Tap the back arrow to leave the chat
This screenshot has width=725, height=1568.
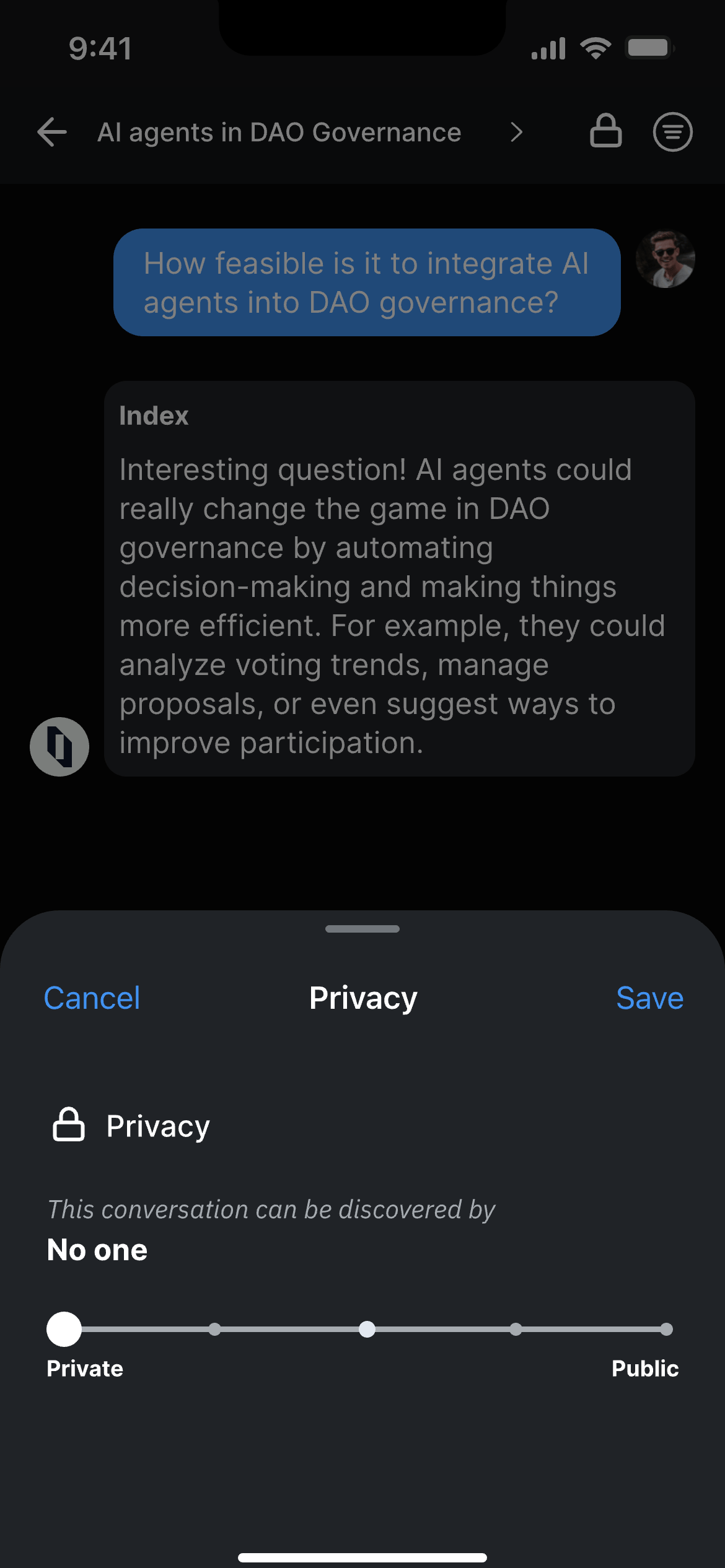tap(52, 131)
